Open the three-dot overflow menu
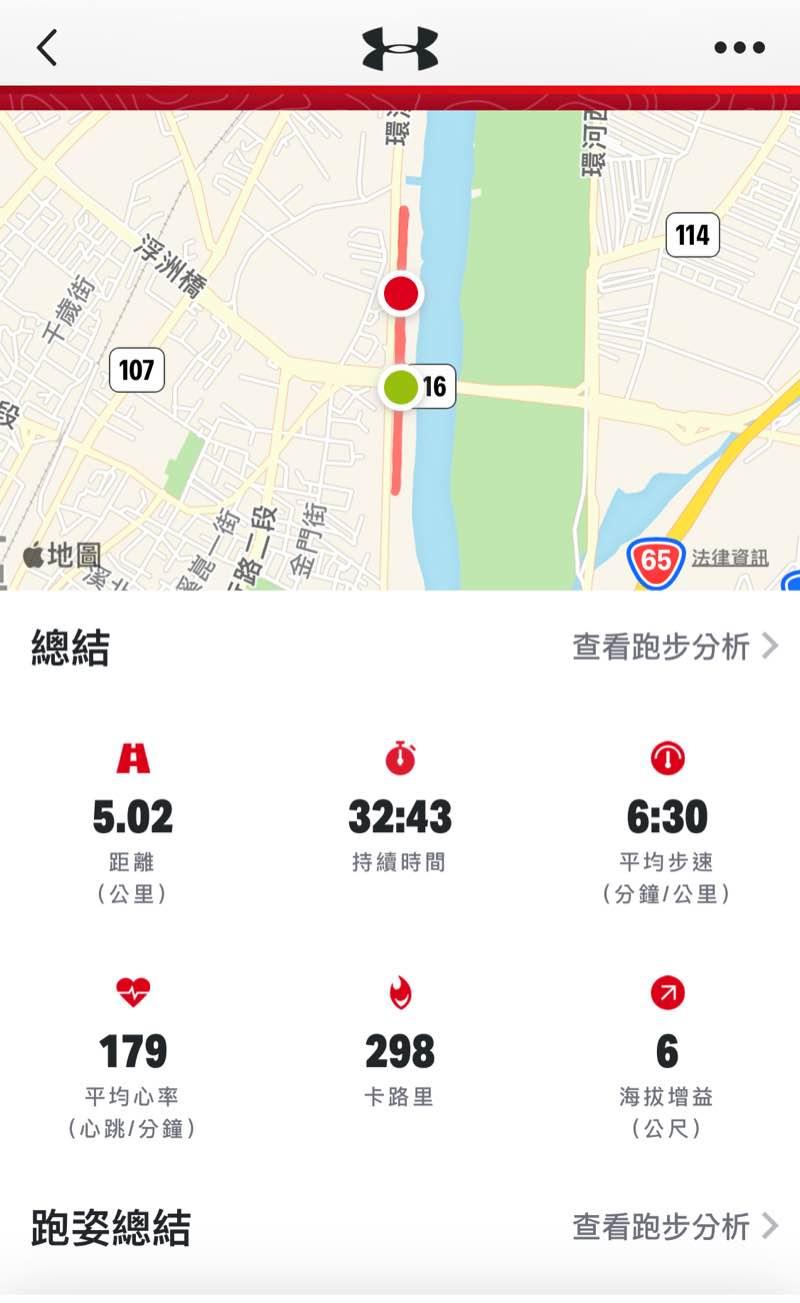The height and width of the screenshot is (1303, 800). 739,47
